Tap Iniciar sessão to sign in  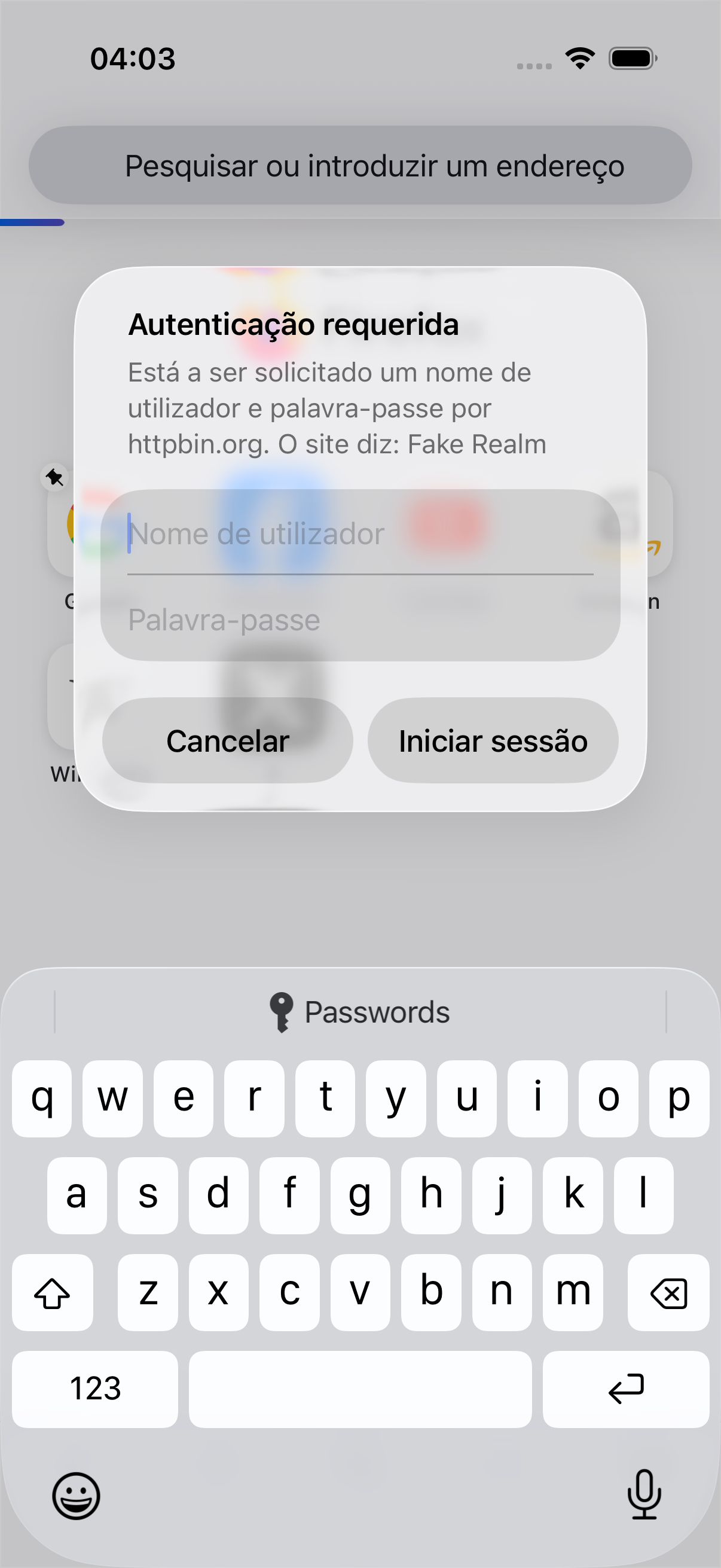[x=493, y=740]
